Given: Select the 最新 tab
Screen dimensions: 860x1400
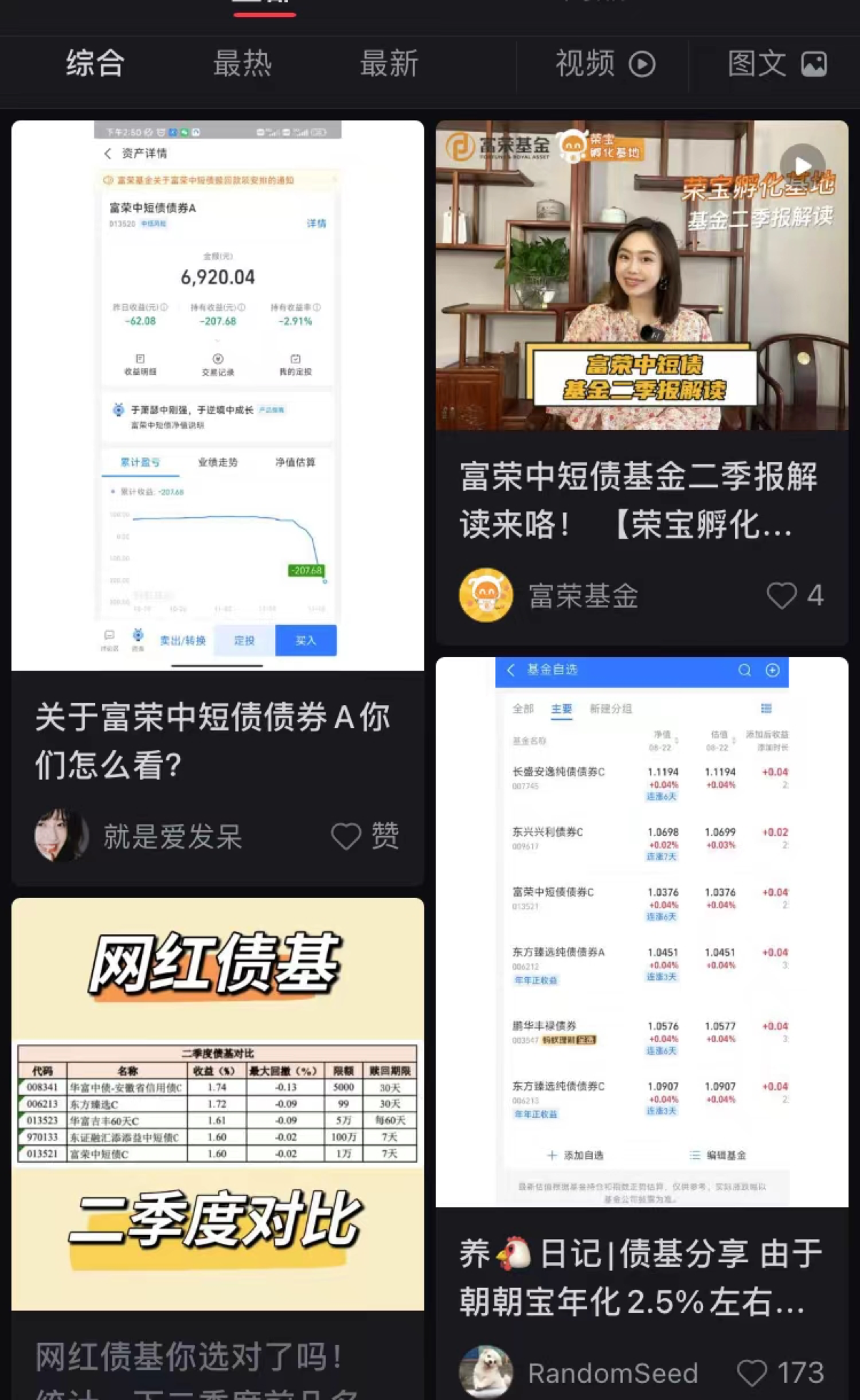Looking at the screenshot, I should 389,64.
